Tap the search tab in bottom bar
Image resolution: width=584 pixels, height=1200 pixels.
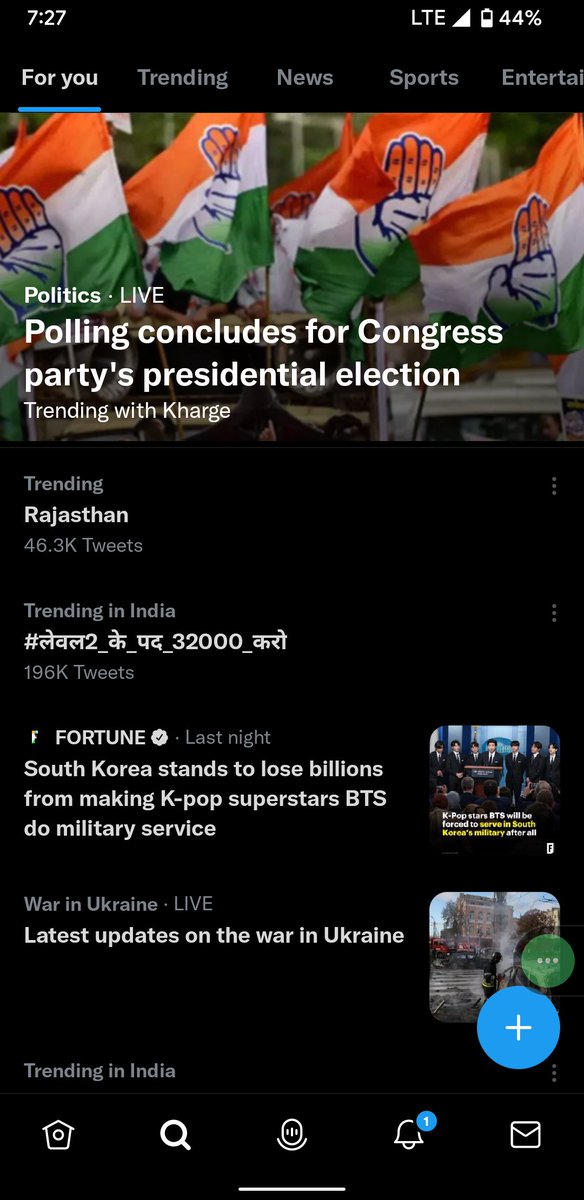pyautogui.click(x=175, y=1135)
